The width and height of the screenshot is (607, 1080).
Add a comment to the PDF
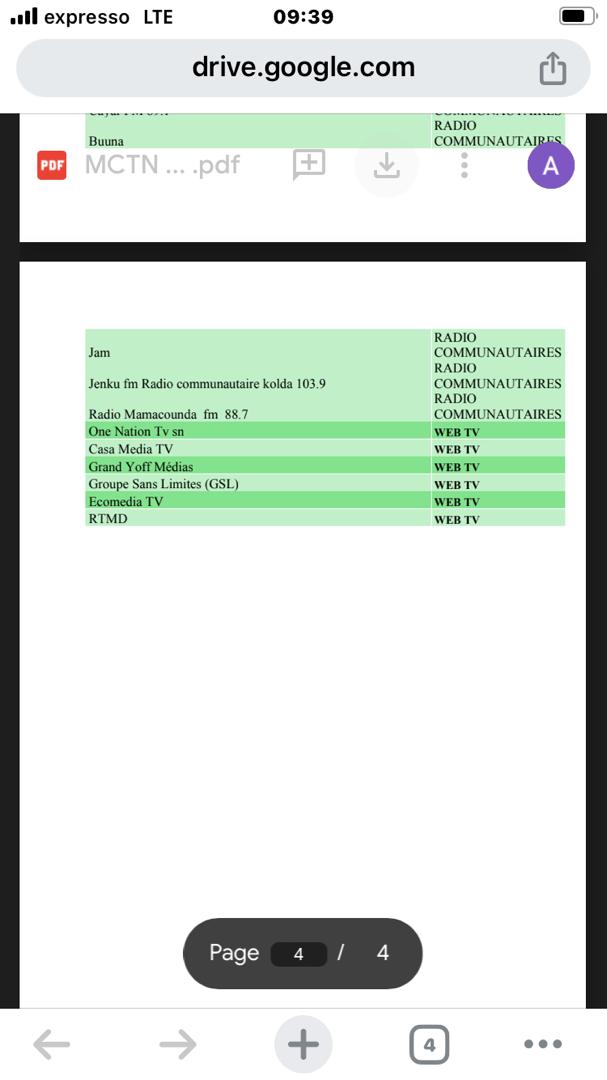(x=309, y=165)
